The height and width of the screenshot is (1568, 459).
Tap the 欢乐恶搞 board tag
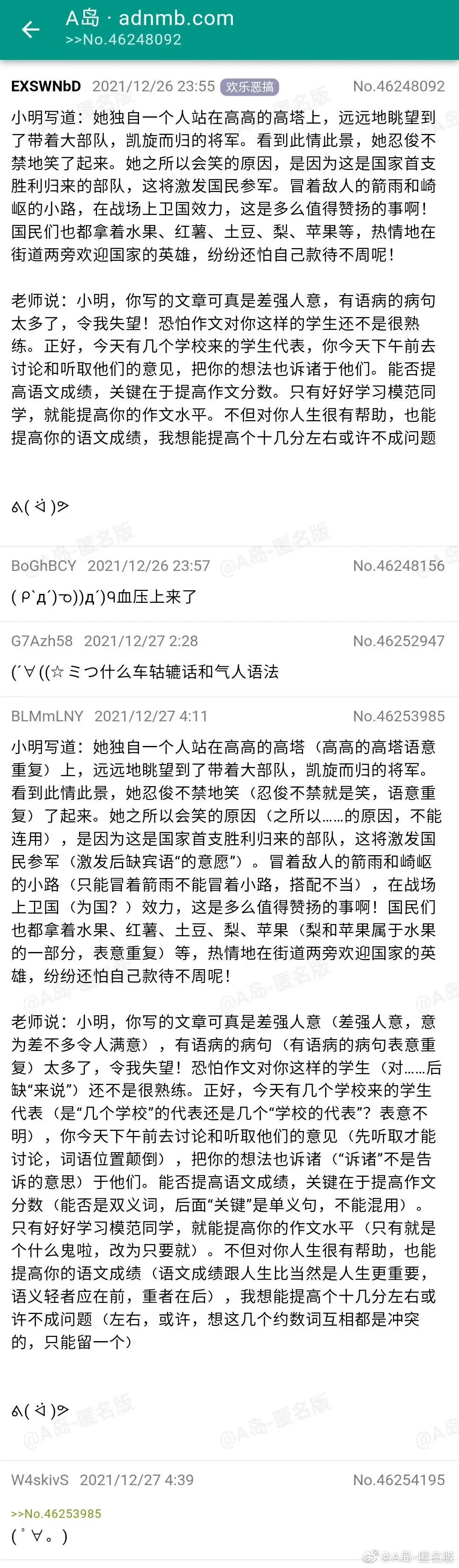[249, 87]
